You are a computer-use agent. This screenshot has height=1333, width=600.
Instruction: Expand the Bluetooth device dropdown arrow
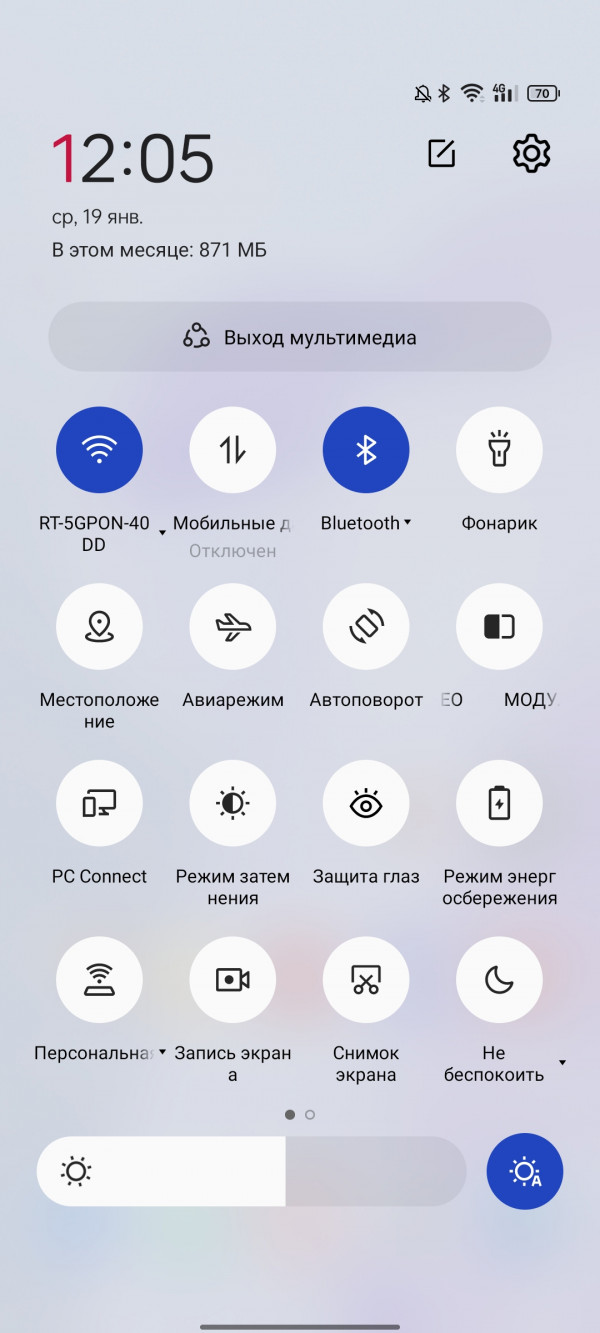[408, 523]
